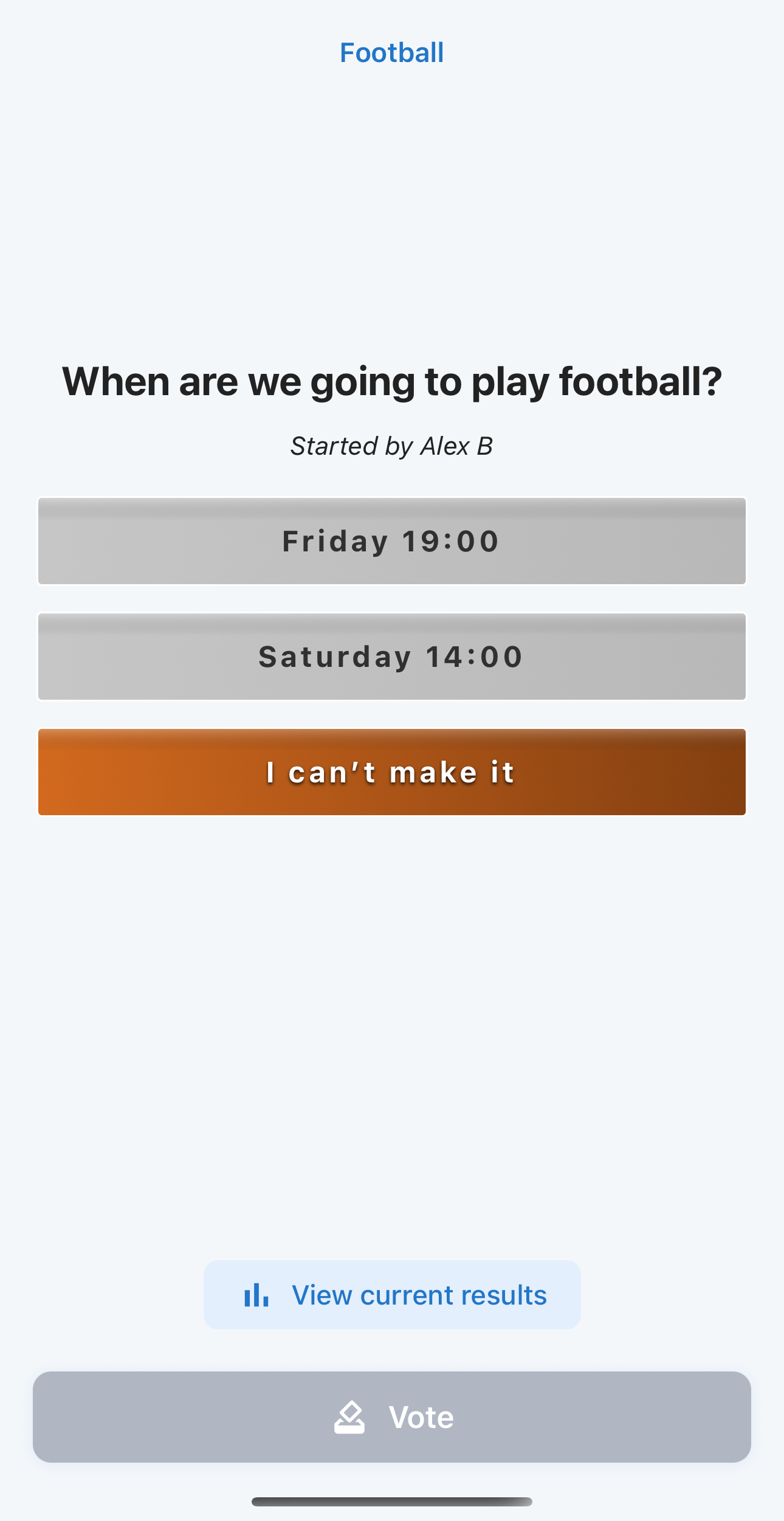
Task: Deselect the highlighted 'I can't make it' answer
Action: click(391, 771)
